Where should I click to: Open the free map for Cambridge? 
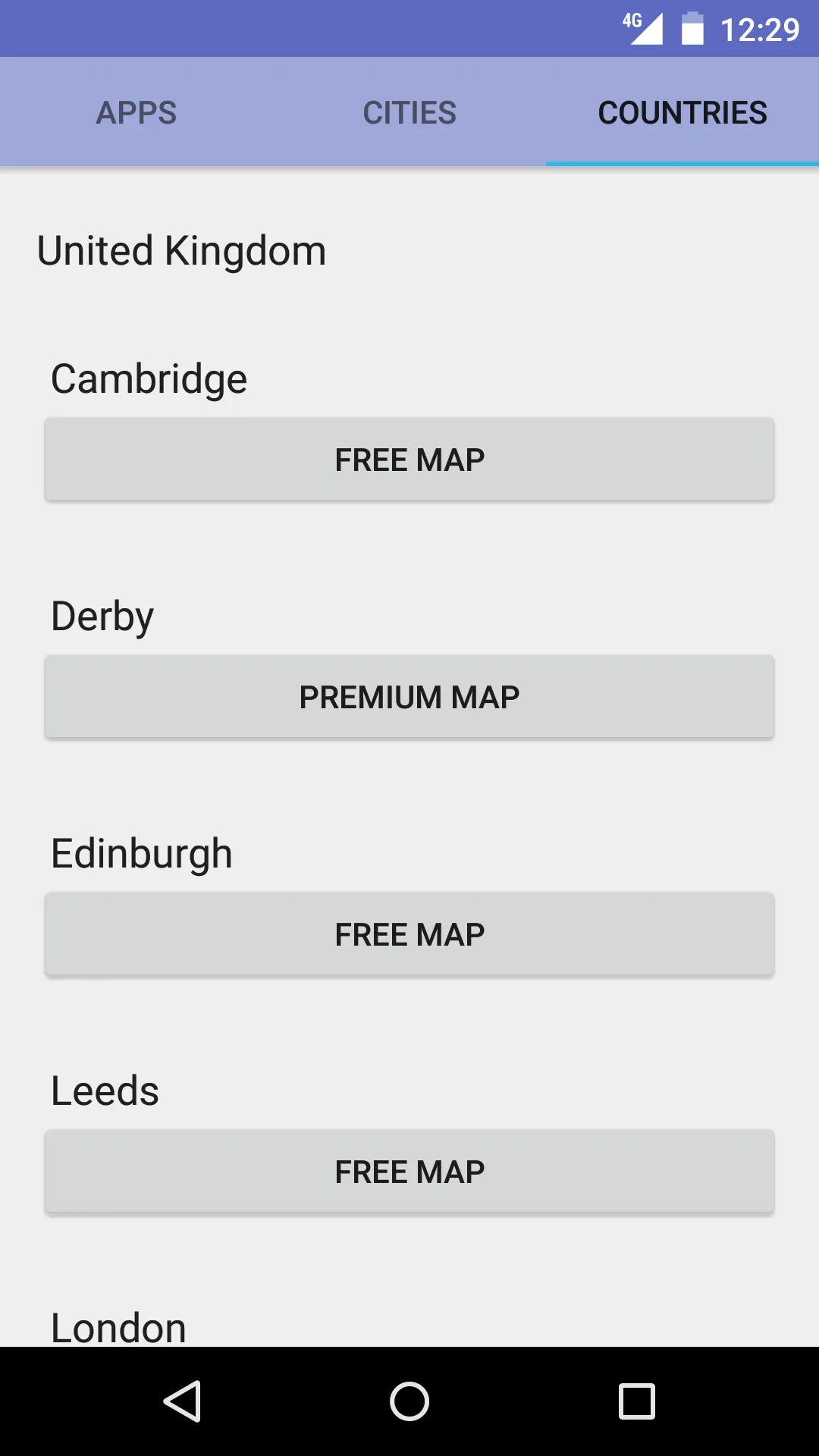[x=409, y=460]
